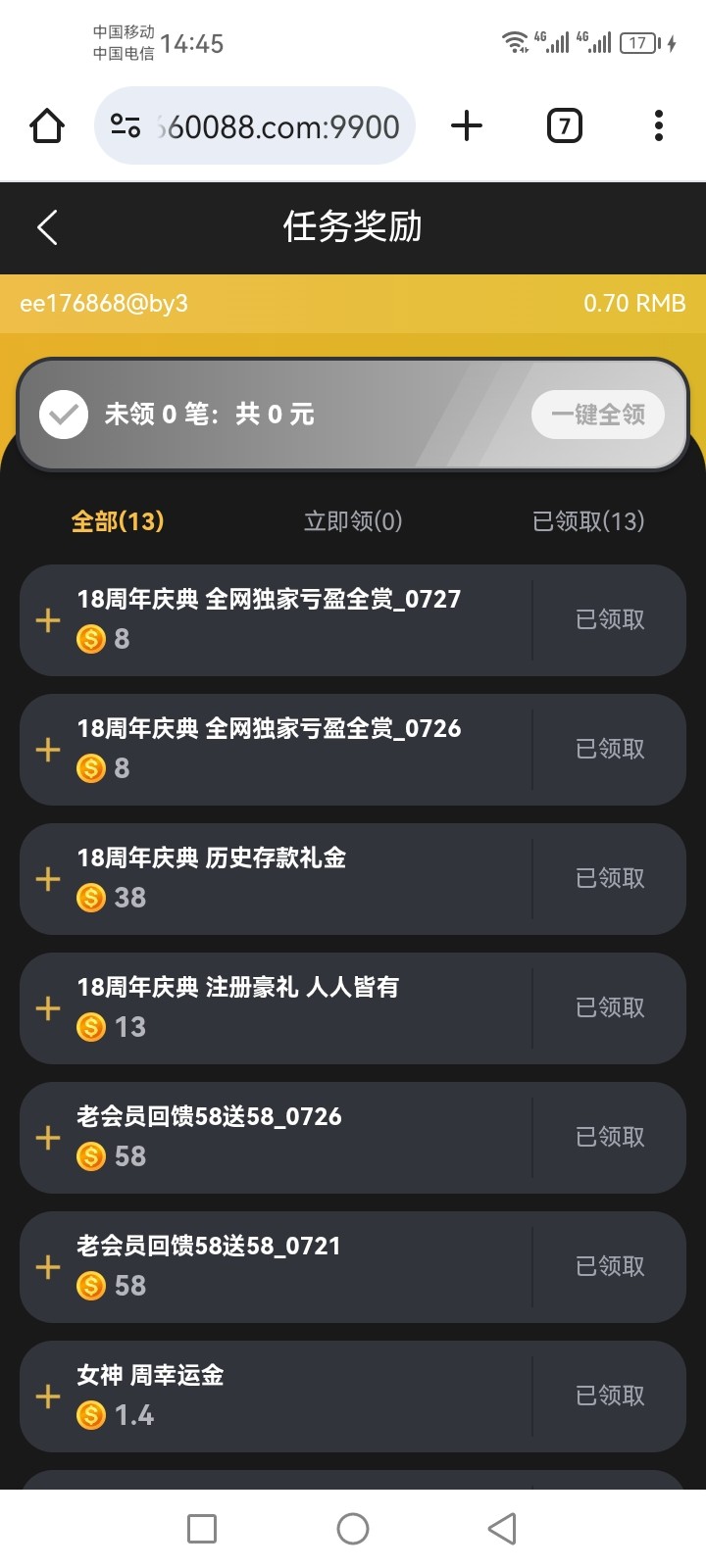Open the browser home page
The height and width of the screenshot is (1568, 706).
pos(47,125)
